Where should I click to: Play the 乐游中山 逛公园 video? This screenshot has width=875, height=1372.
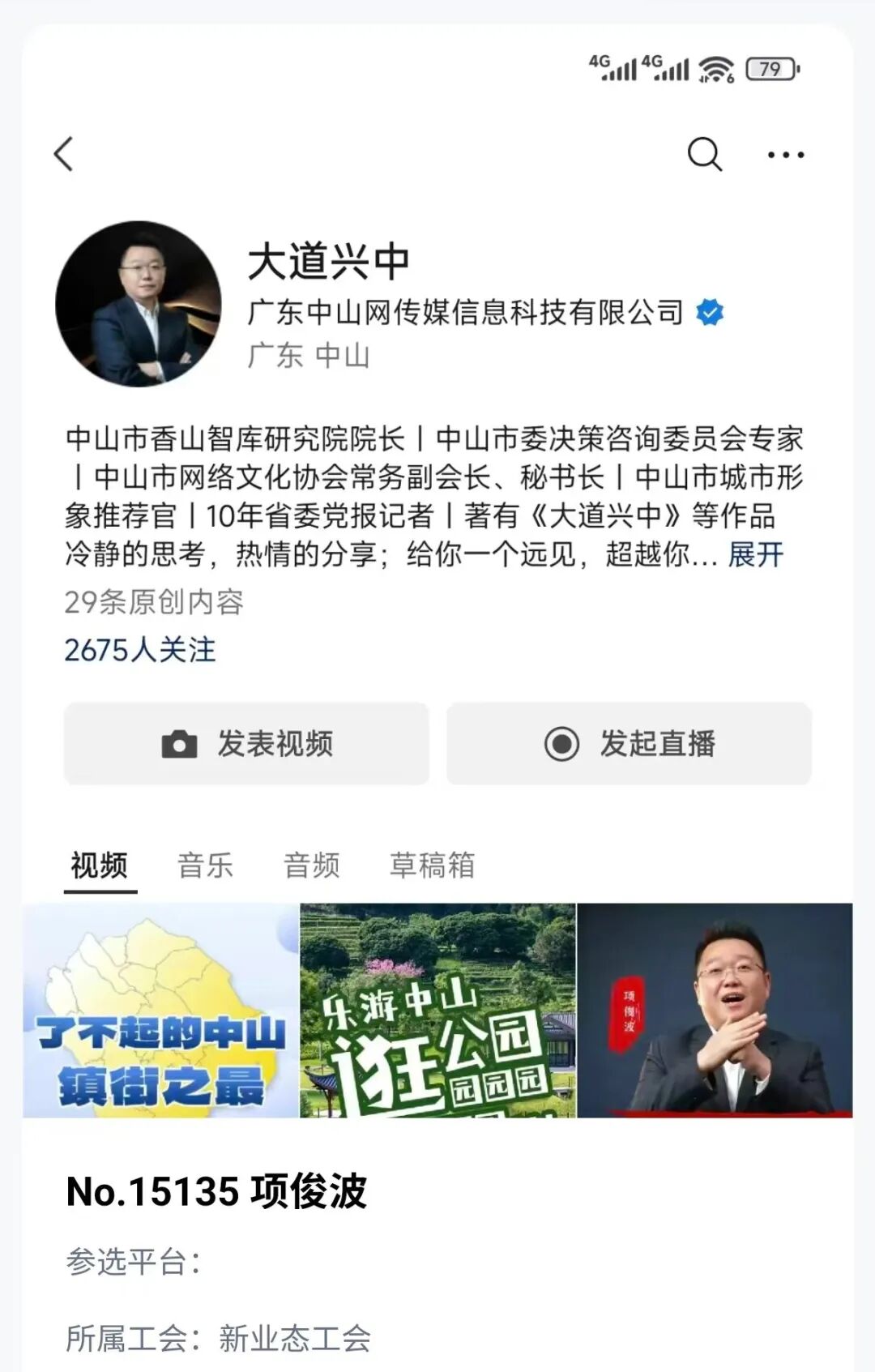437,1011
